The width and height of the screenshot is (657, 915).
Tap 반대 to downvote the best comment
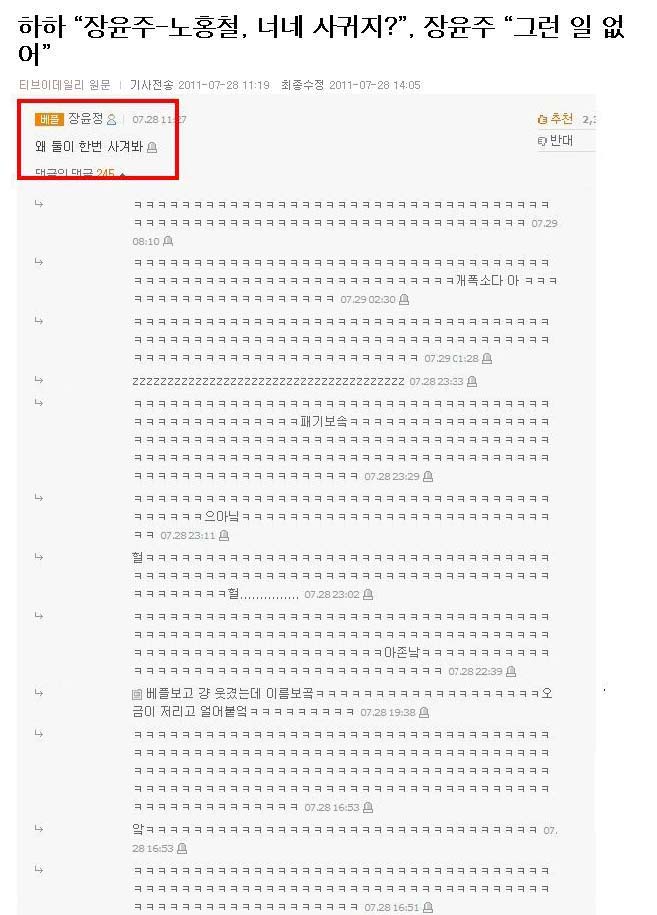(556, 141)
